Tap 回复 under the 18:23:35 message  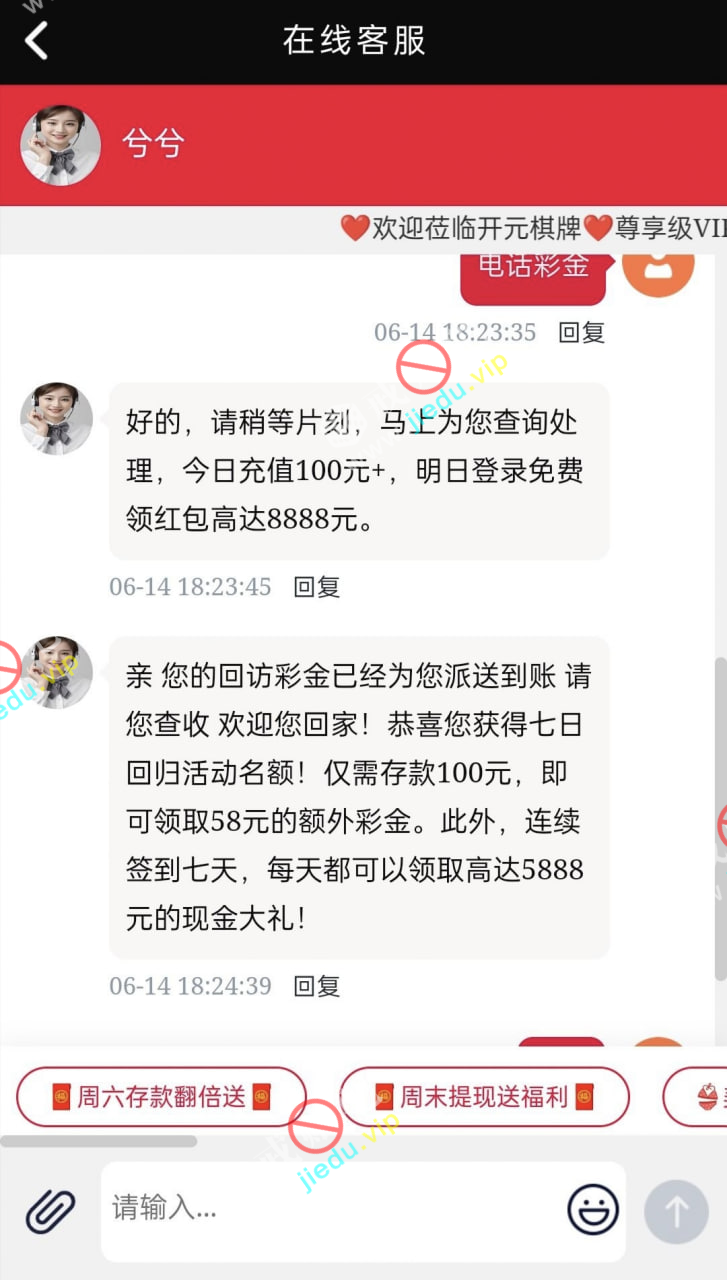click(581, 332)
